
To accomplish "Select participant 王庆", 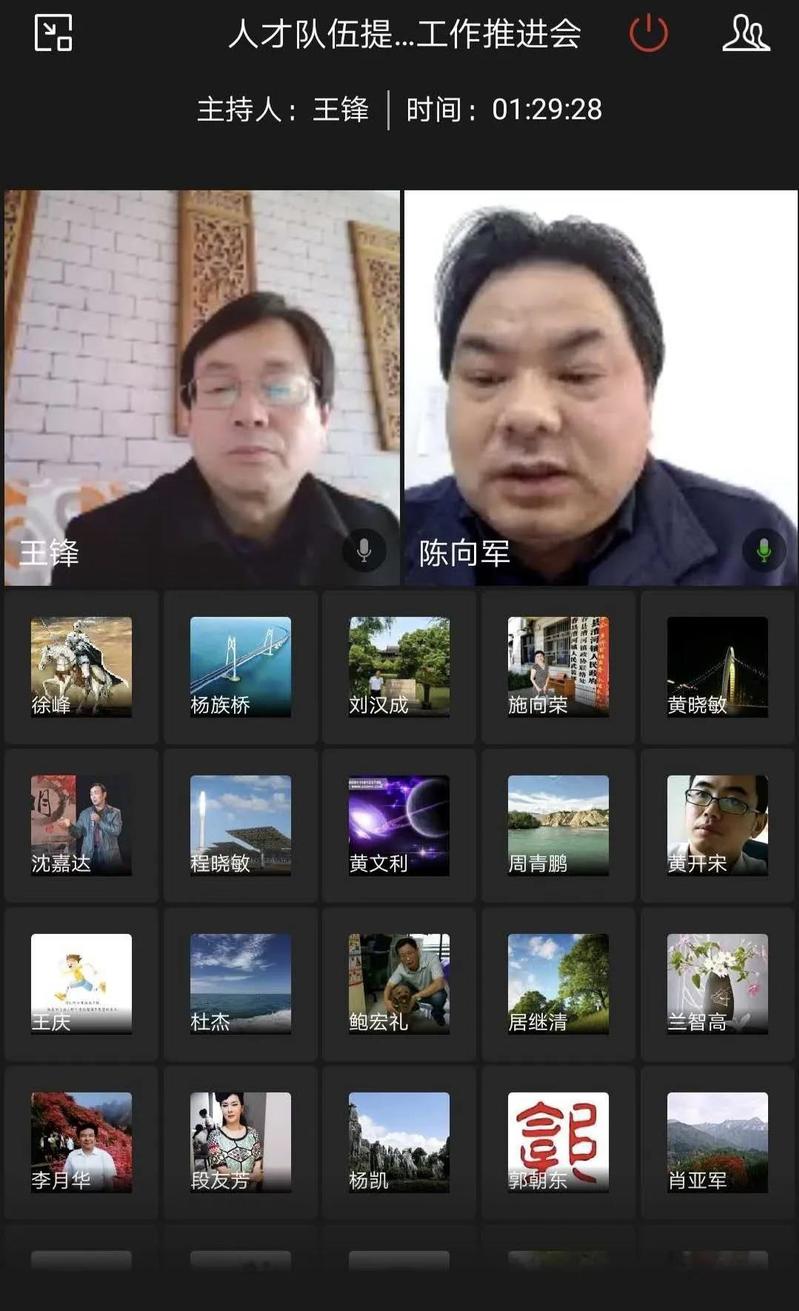I will (81, 984).
